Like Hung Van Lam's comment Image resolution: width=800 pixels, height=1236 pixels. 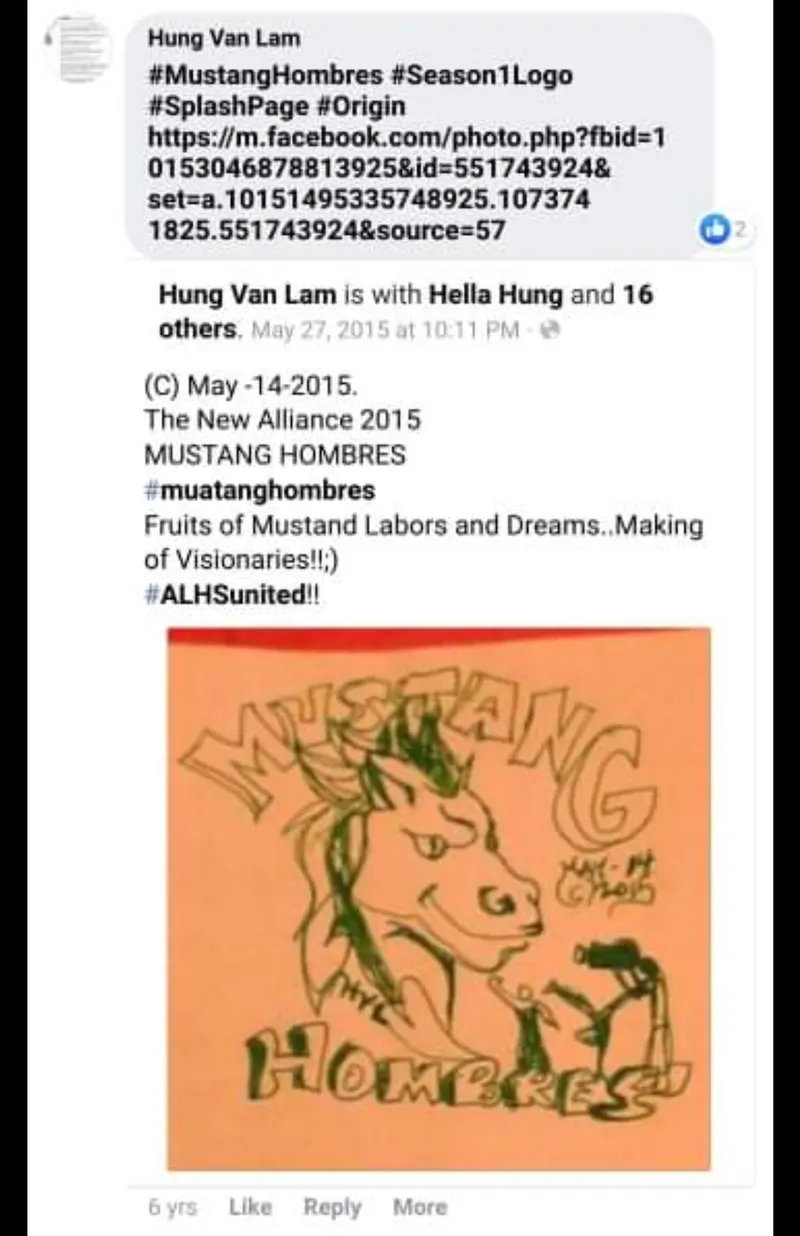[250, 1207]
